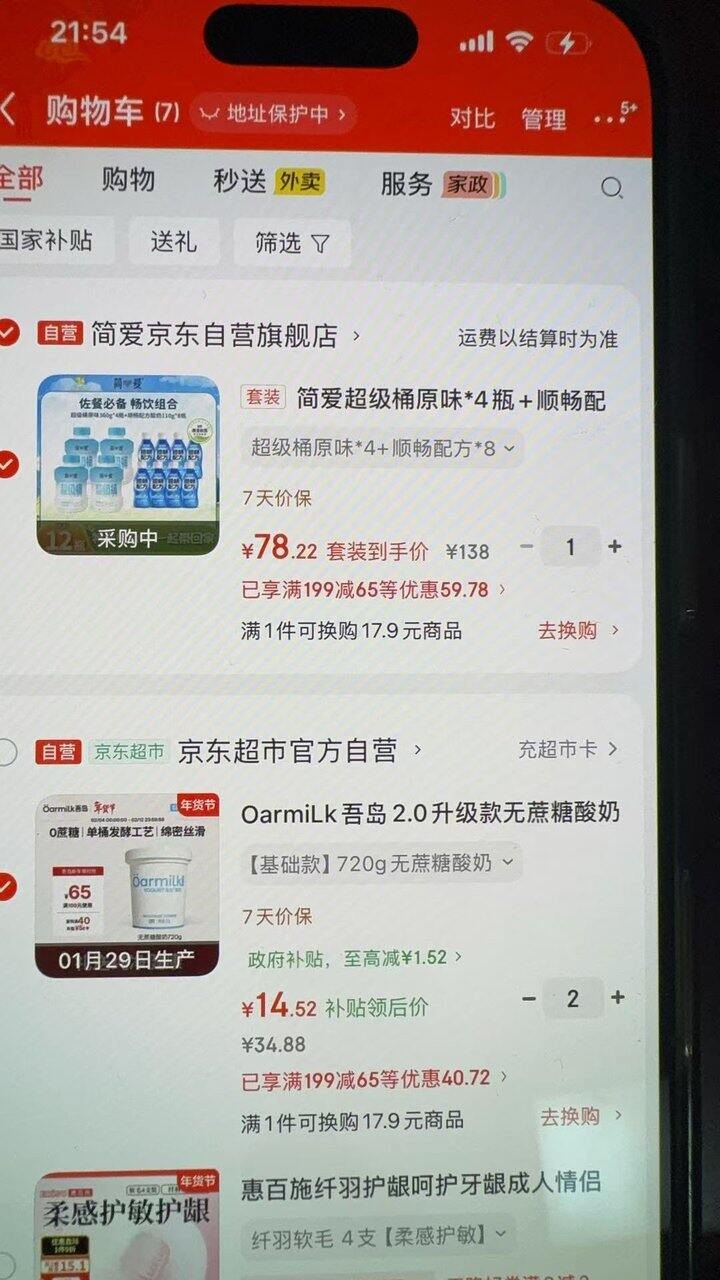This screenshot has height=1280, width=720.
Task: Decrease OarmiLk yogurt quantity with minus
Action: point(530,998)
